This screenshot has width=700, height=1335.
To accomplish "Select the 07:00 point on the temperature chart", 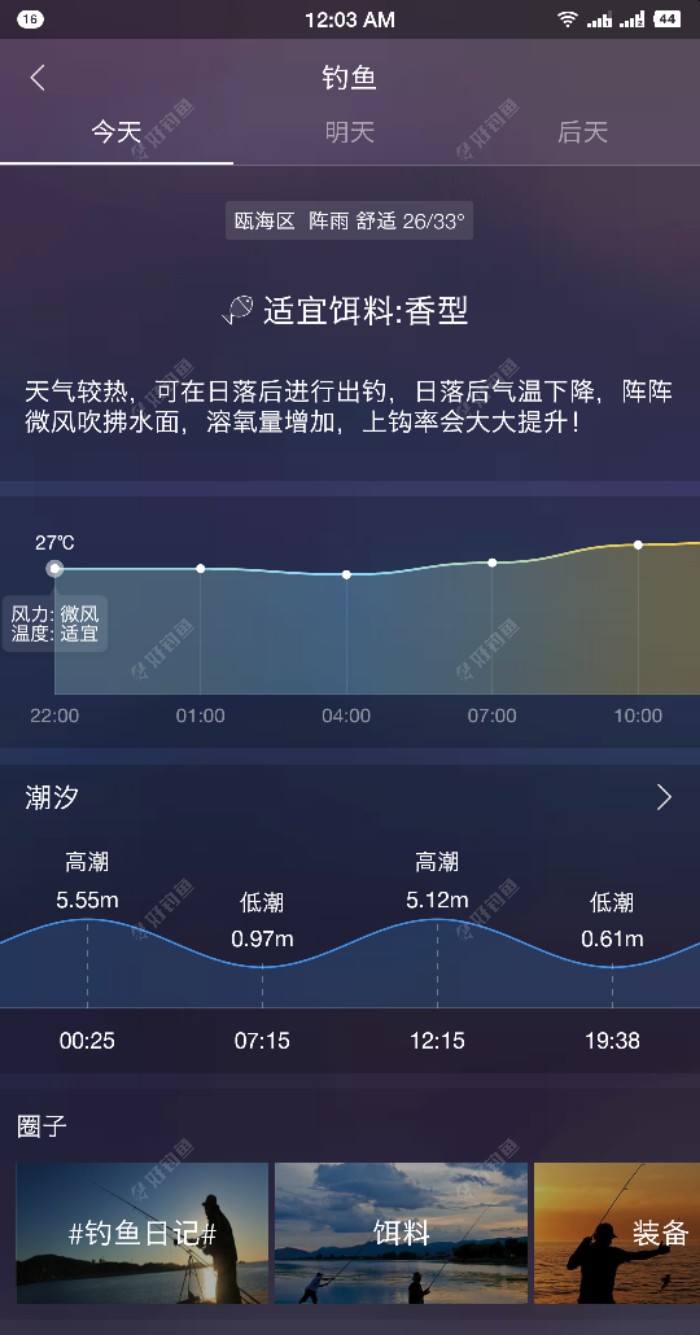I will (x=492, y=562).
